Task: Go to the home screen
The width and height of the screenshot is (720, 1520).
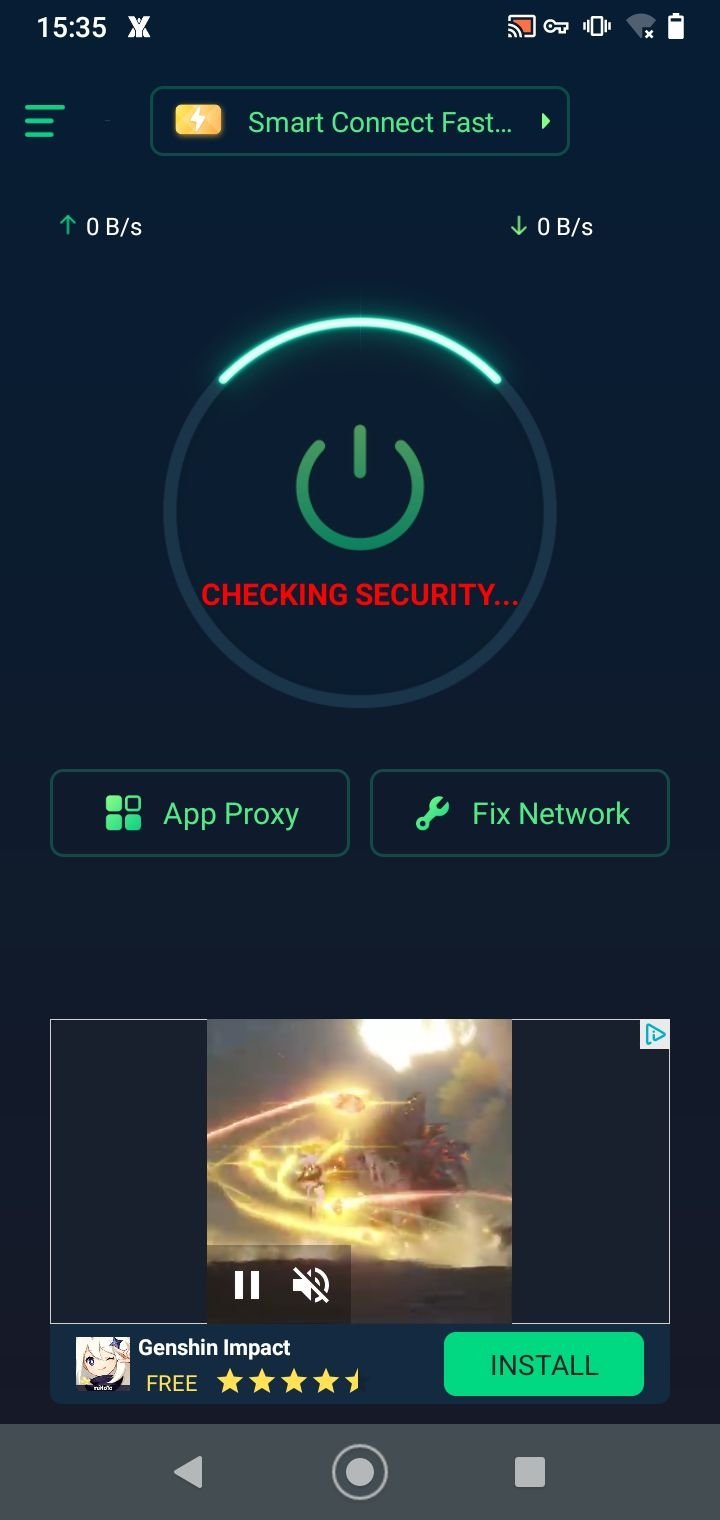Action: (x=360, y=1472)
